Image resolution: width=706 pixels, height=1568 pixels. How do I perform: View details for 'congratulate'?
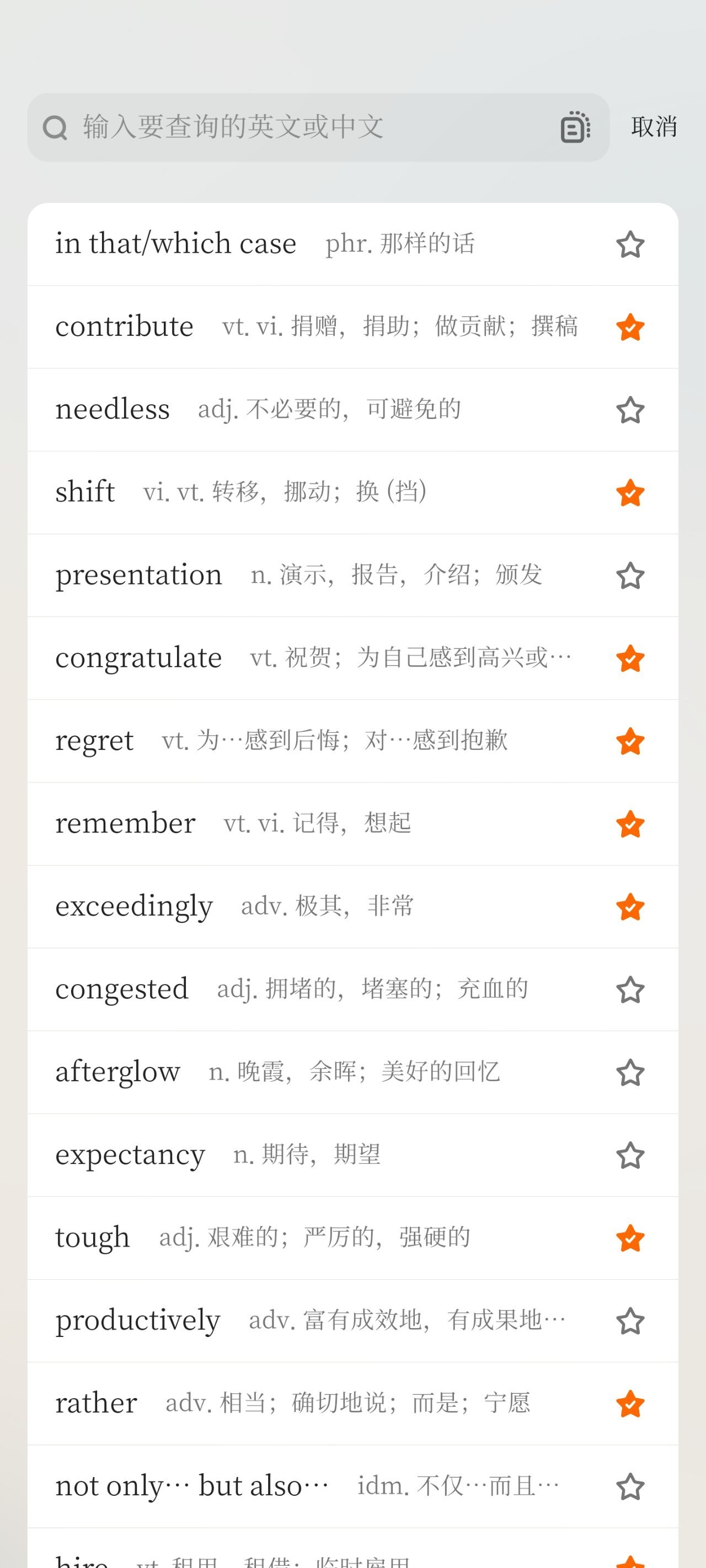point(304,658)
